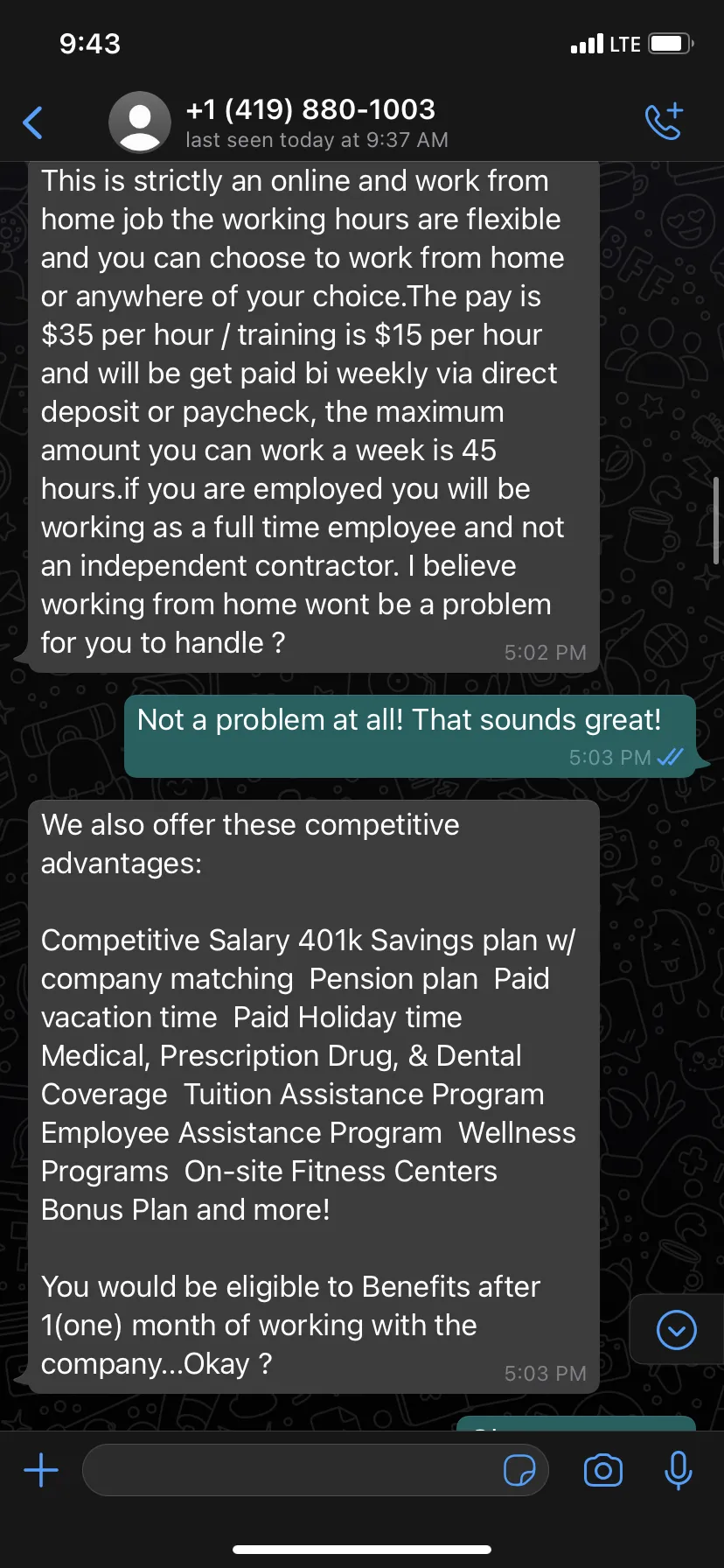The width and height of the screenshot is (724, 1568).
Task: Open contact info for +1 (419) 880-1003
Action: tap(310, 109)
